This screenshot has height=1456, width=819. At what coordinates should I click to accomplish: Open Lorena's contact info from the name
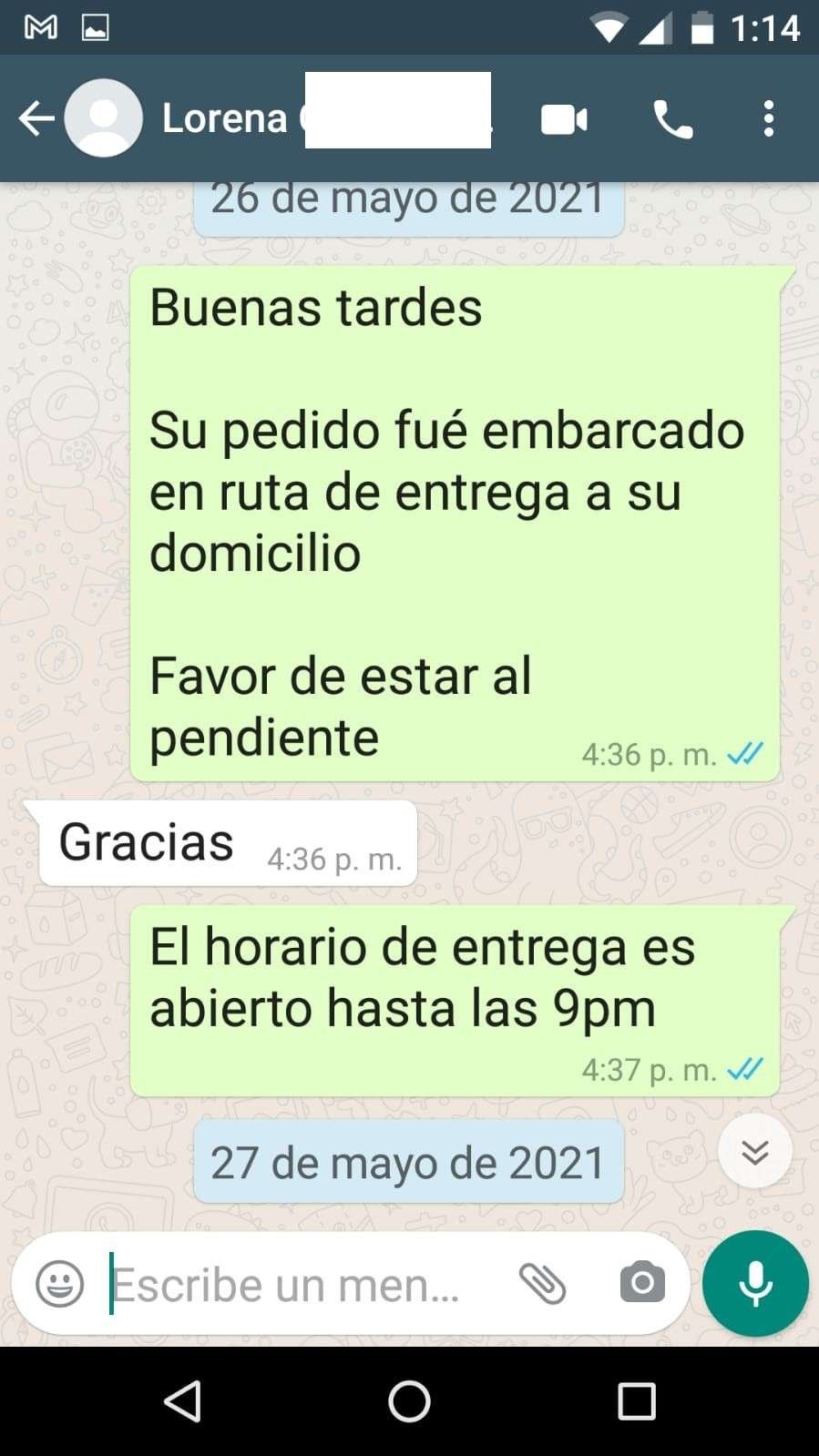(225, 119)
